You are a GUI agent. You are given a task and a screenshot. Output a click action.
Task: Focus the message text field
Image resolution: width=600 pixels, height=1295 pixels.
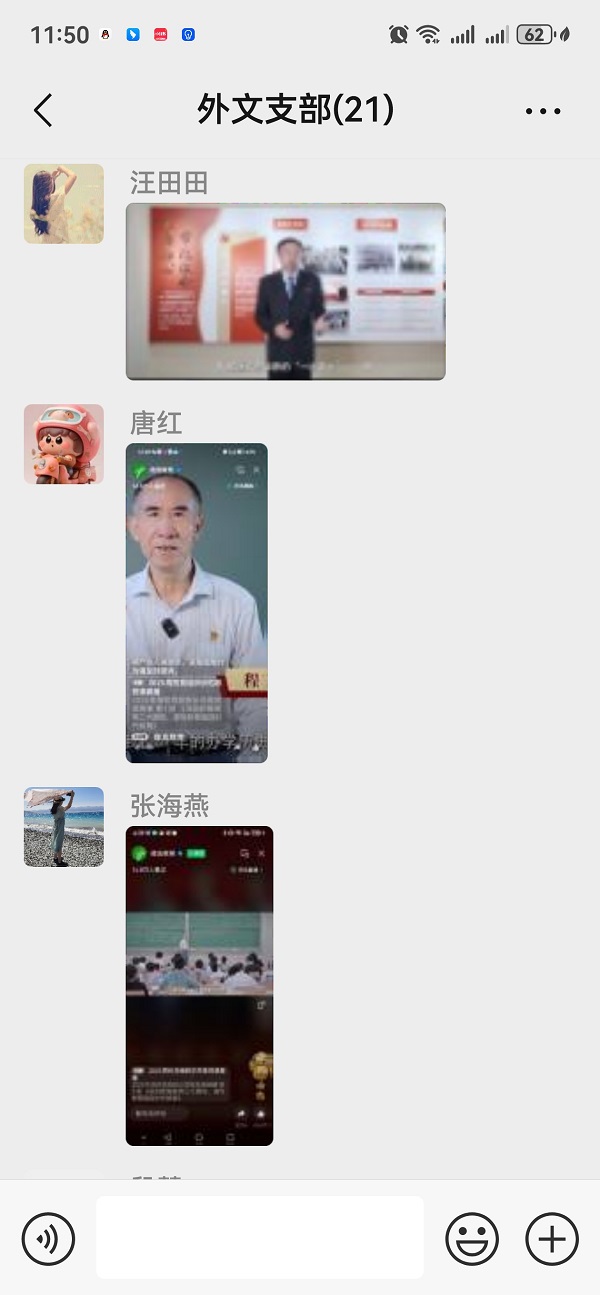pyautogui.click(x=260, y=1237)
